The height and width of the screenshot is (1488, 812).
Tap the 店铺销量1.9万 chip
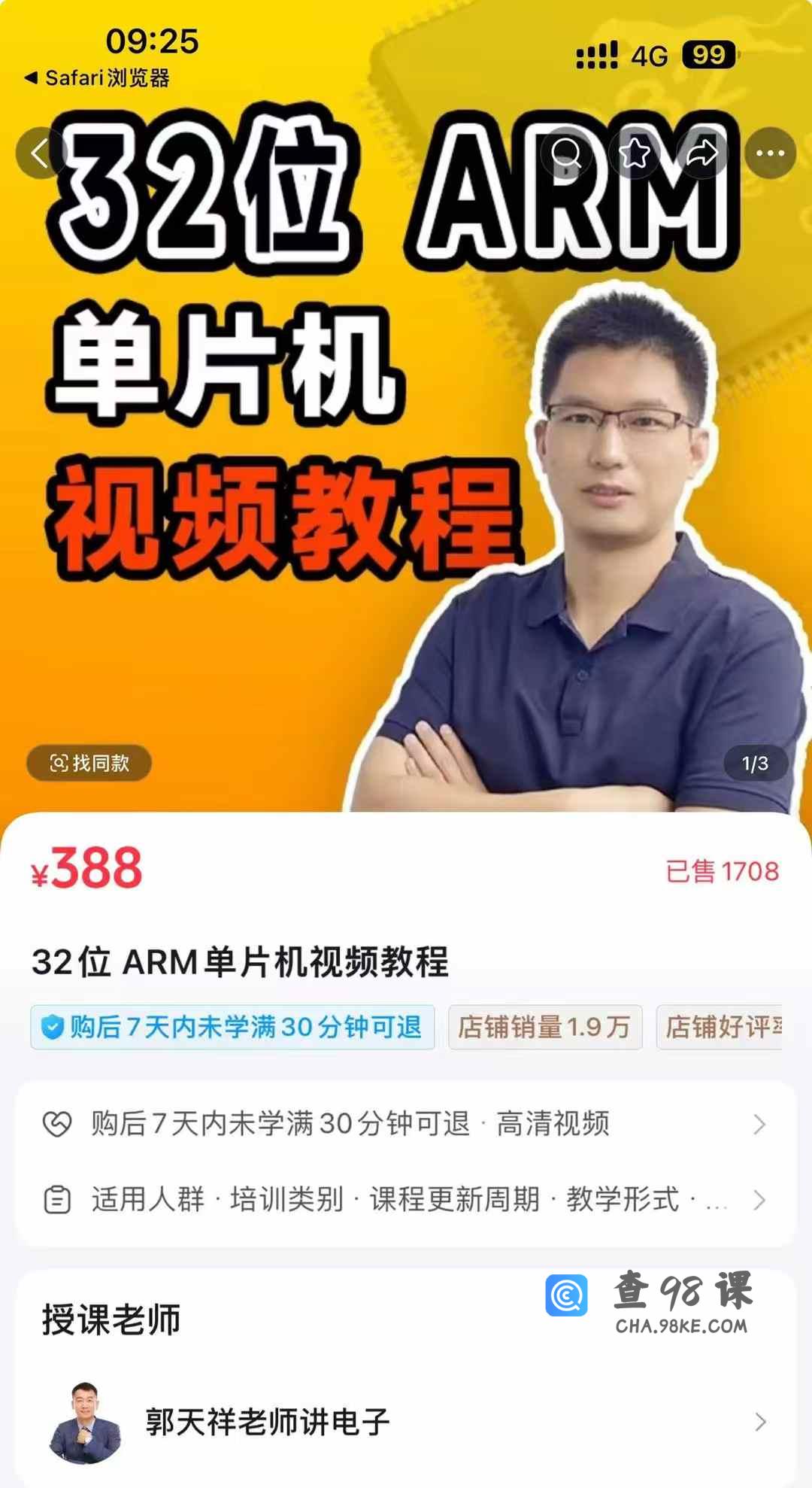tap(544, 1027)
